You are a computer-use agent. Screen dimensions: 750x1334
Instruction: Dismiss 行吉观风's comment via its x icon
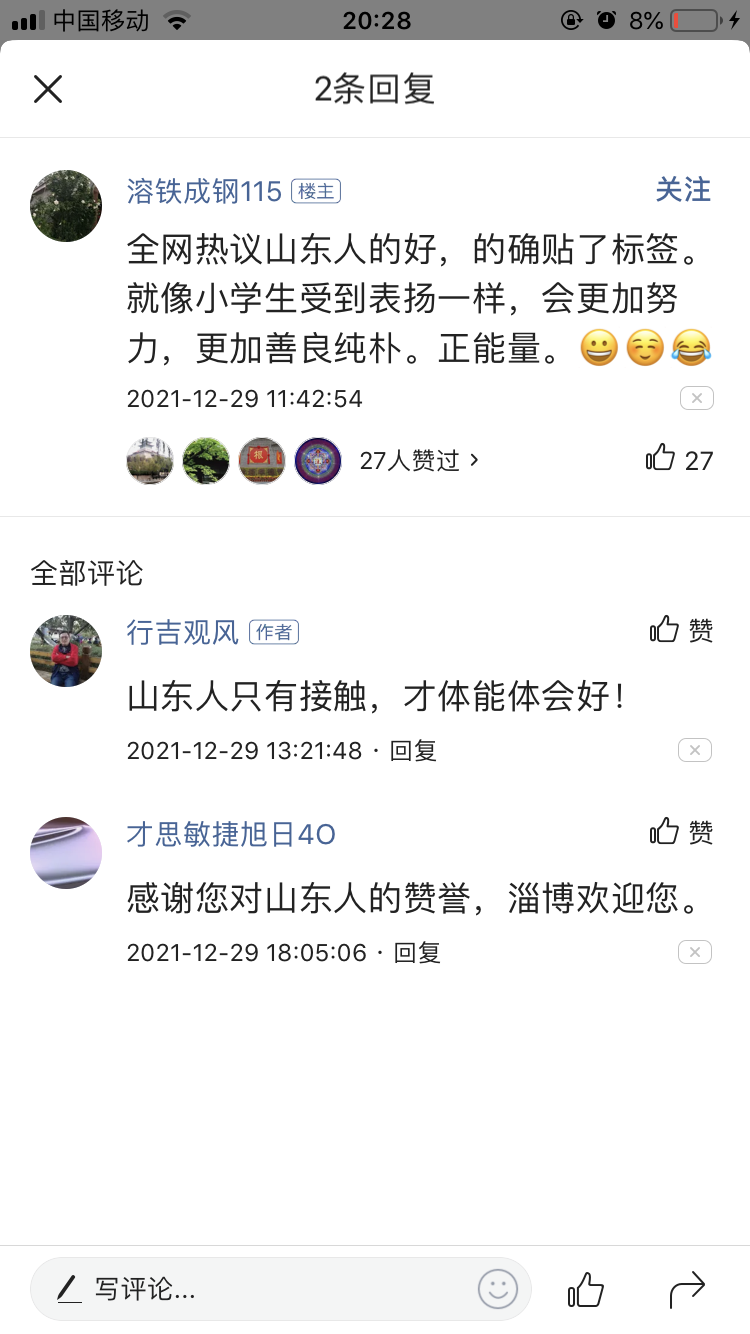click(x=694, y=750)
